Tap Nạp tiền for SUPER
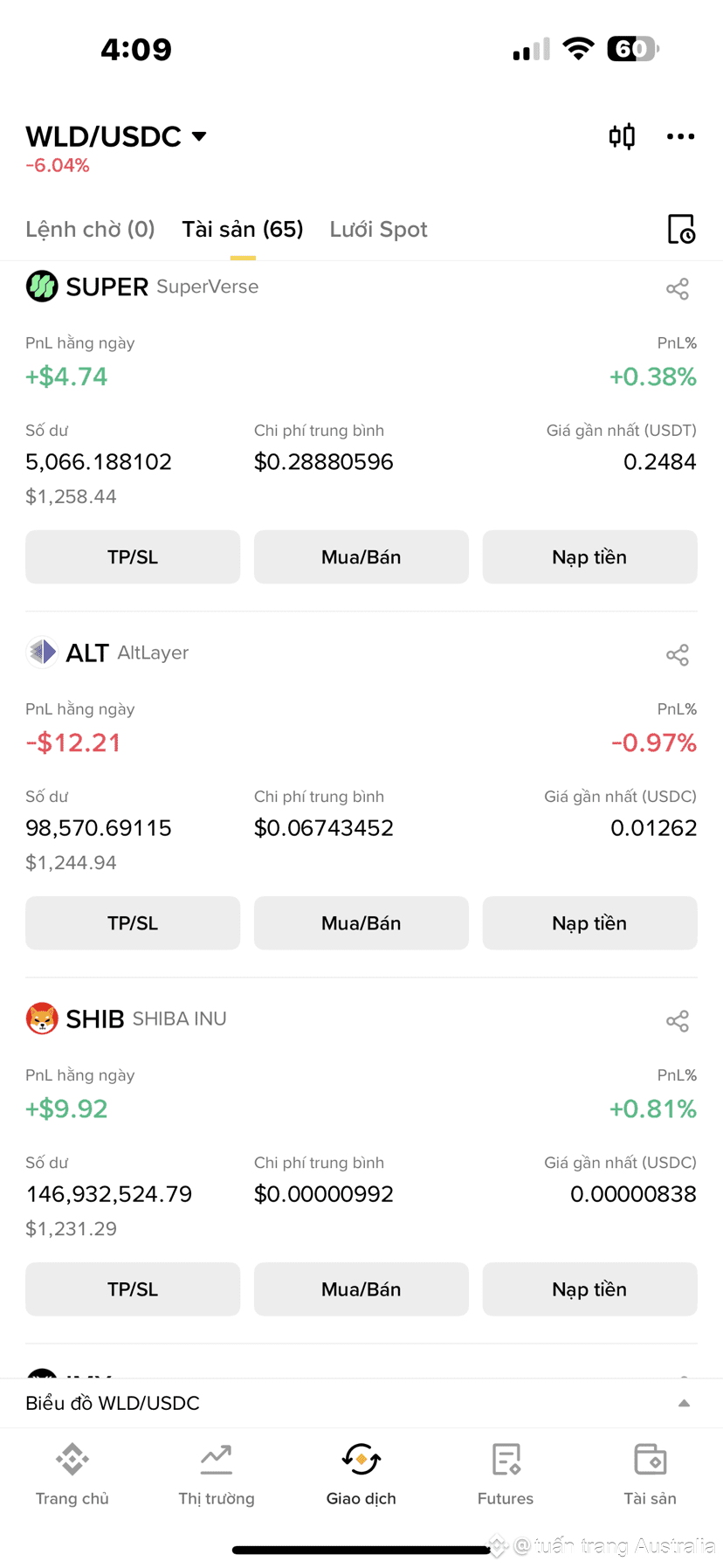This screenshot has width=723, height=1568. click(590, 556)
